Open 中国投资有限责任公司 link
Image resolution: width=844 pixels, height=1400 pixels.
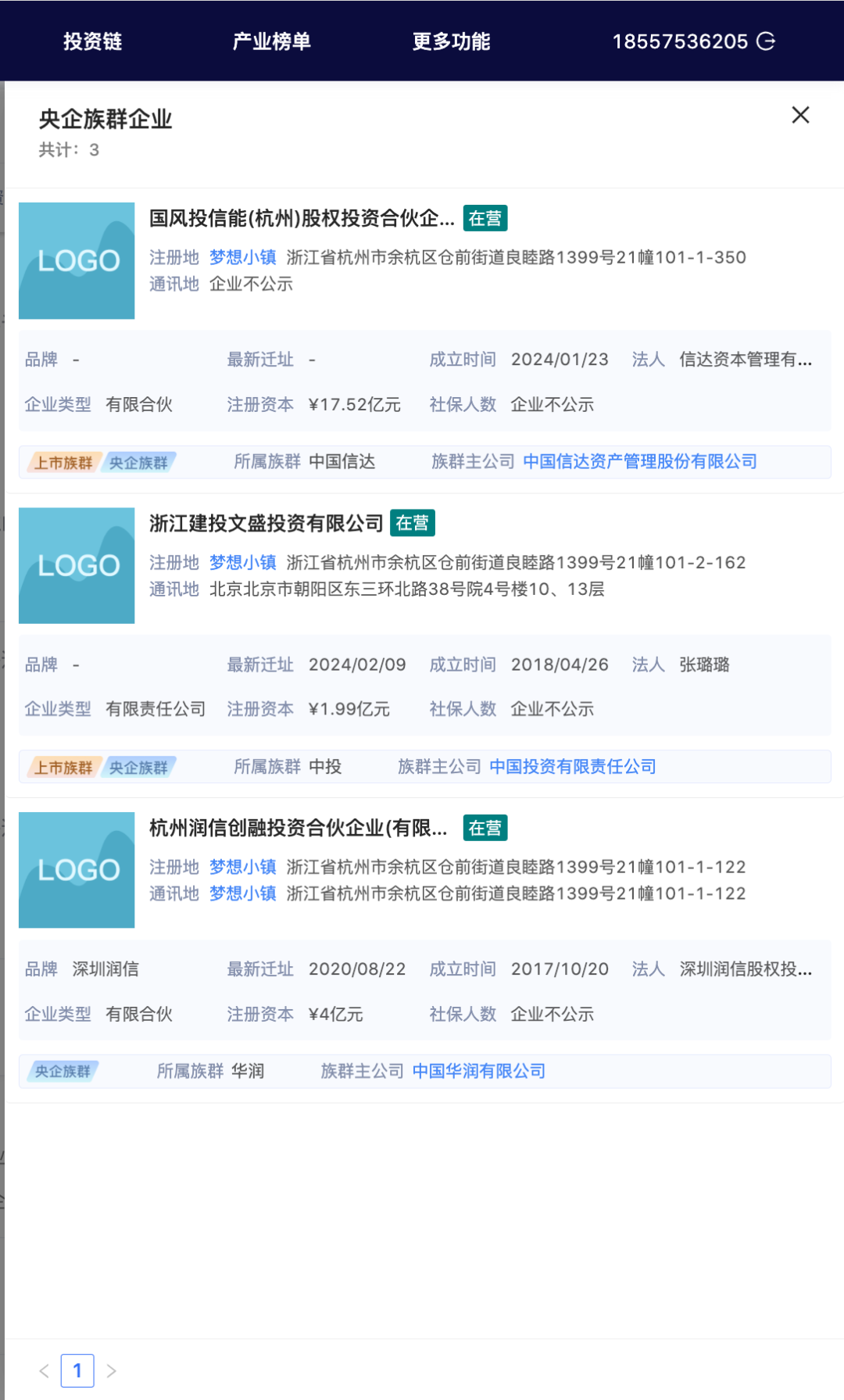point(573,767)
